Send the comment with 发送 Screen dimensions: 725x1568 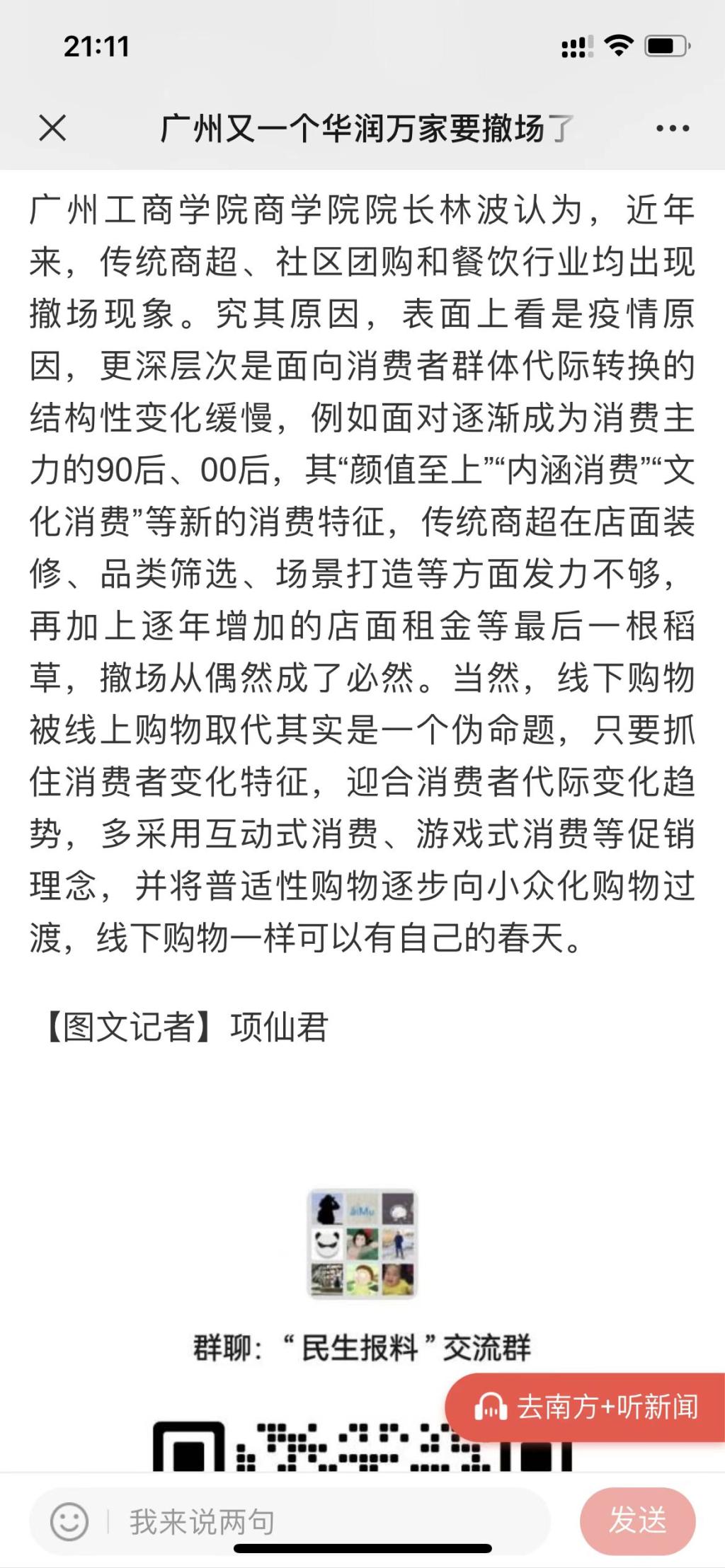(x=637, y=1520)
